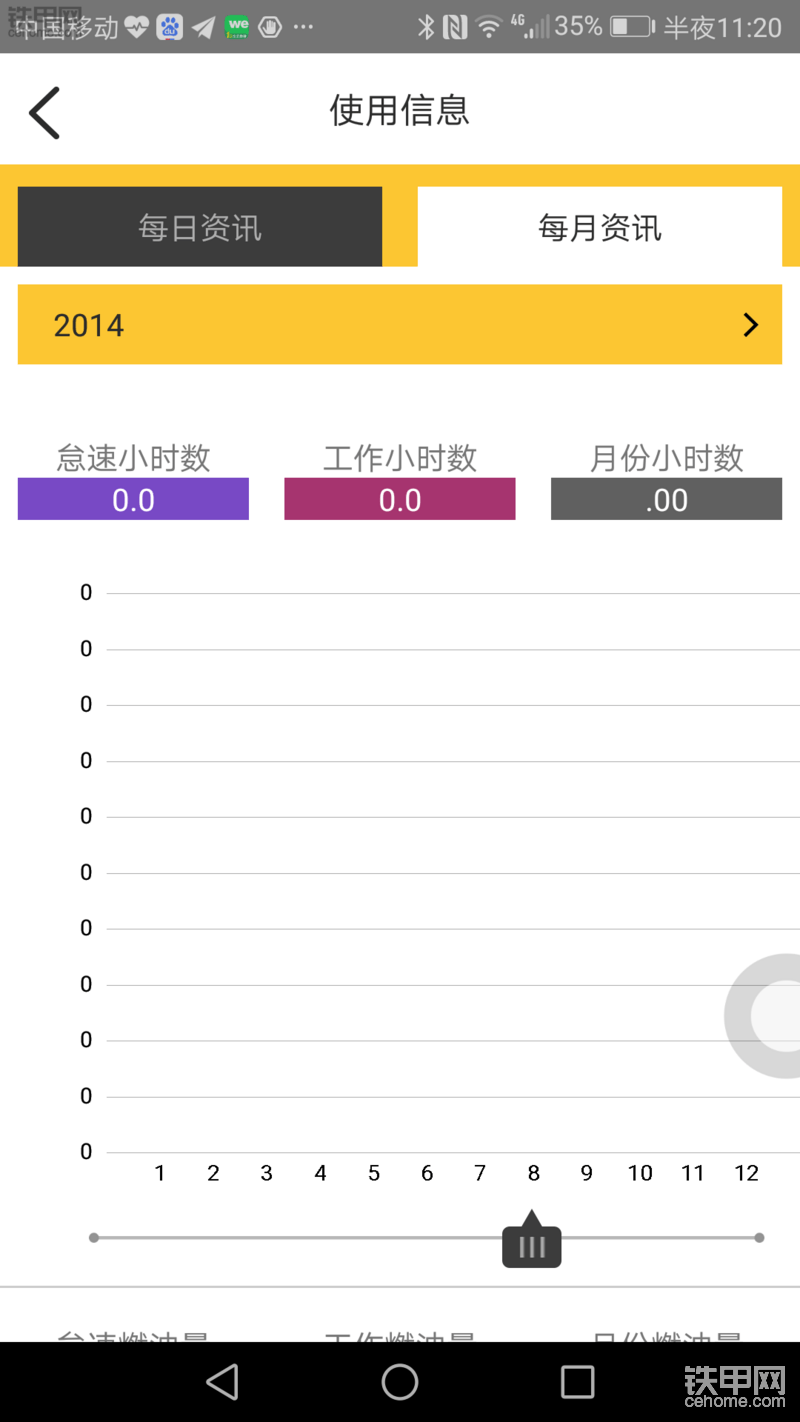The image size is (800, 1422).
Task: Open the 2014 year selector
Action: 400,325
